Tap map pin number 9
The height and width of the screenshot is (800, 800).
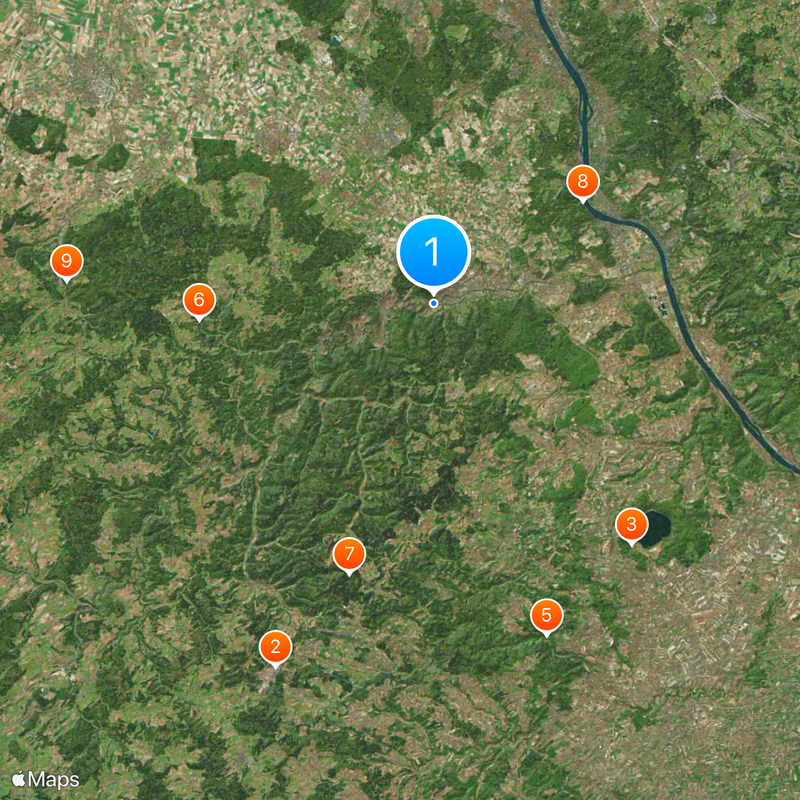(x=66, y=262)
